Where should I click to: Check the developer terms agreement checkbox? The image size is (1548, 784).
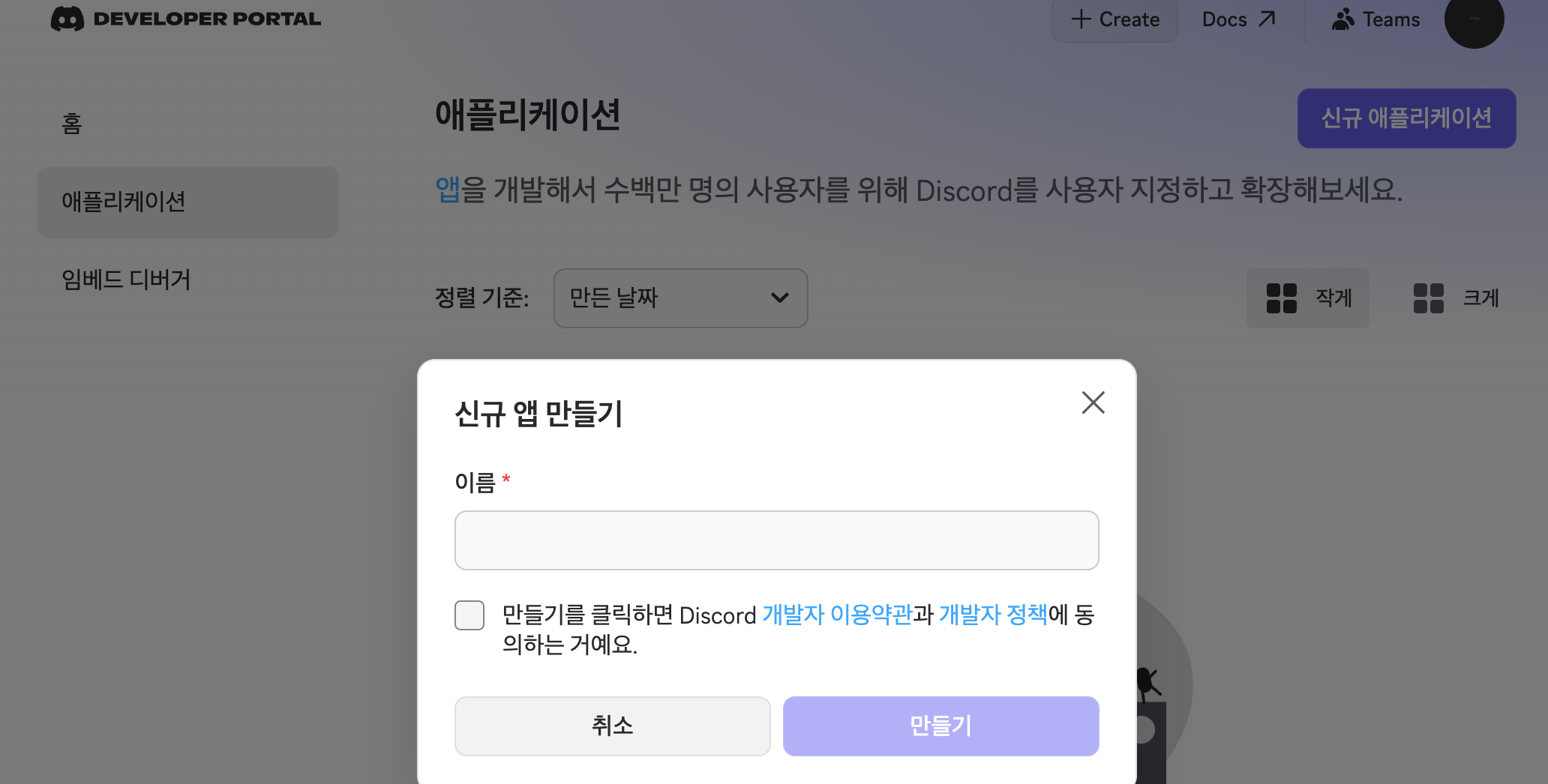(x=469, y=615)
